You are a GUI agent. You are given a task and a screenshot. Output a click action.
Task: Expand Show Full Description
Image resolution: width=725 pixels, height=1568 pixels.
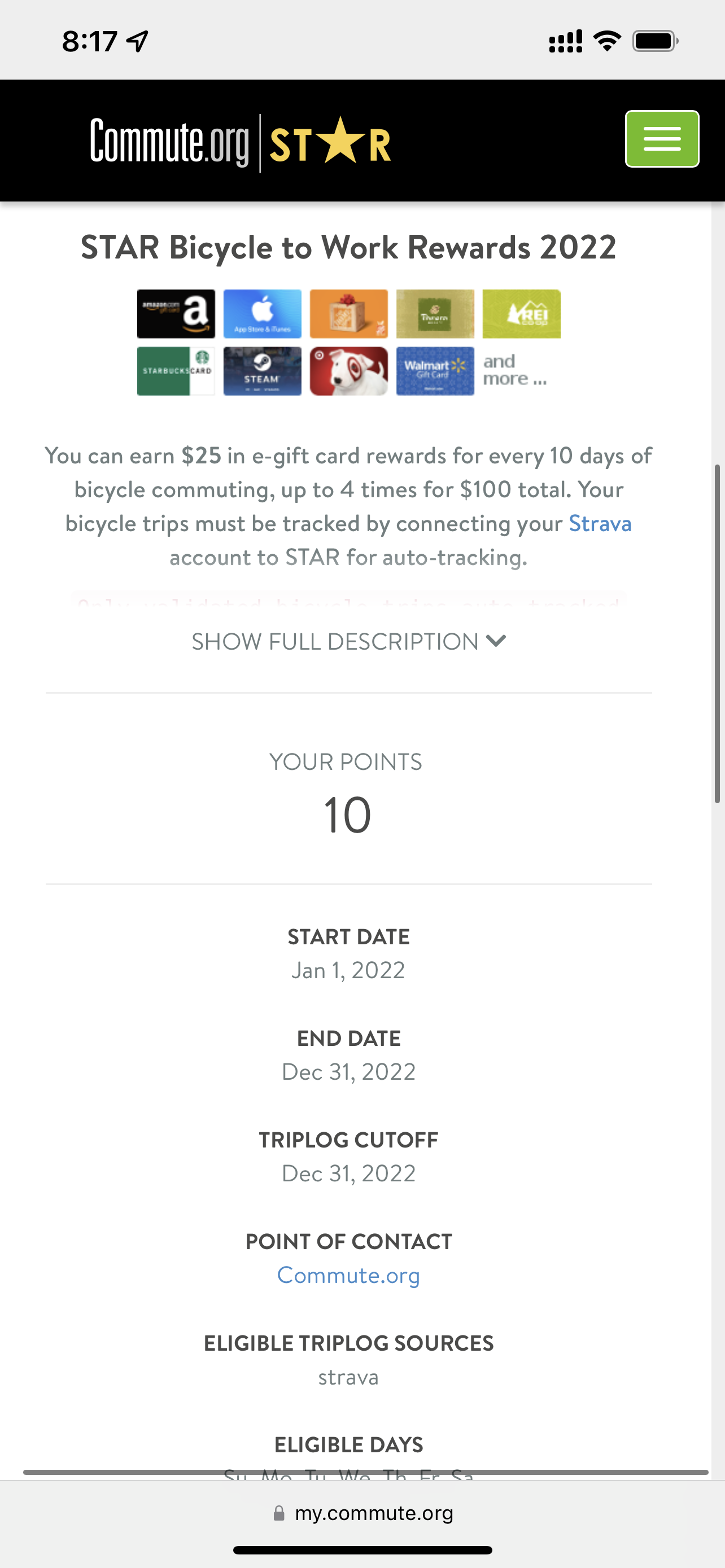point(349,642)
